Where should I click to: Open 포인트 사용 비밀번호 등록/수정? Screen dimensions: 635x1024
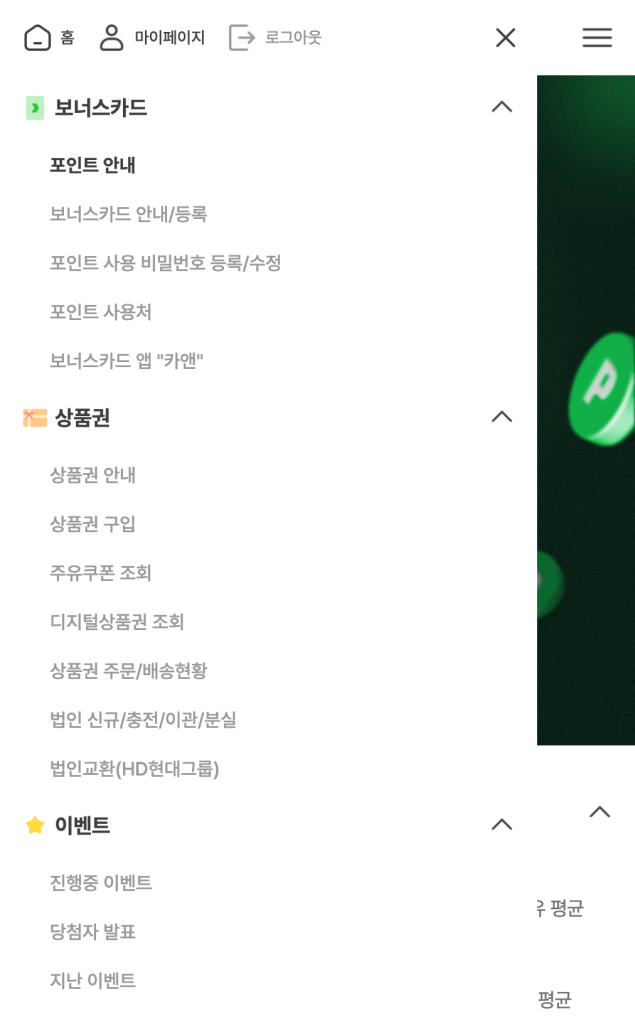166,263
